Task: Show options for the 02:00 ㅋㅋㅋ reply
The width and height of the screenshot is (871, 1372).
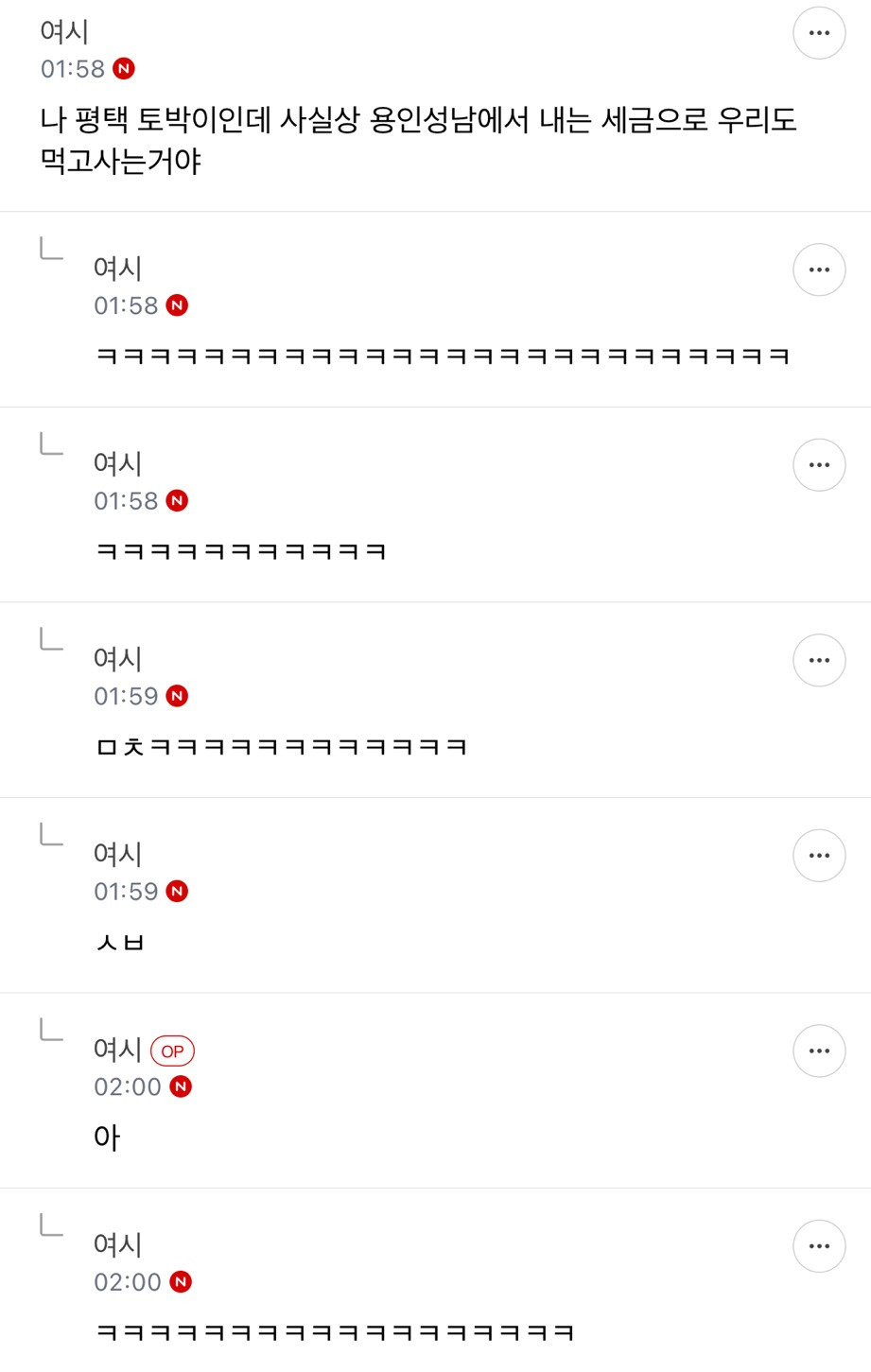Action: click(x=818, y=1246)
